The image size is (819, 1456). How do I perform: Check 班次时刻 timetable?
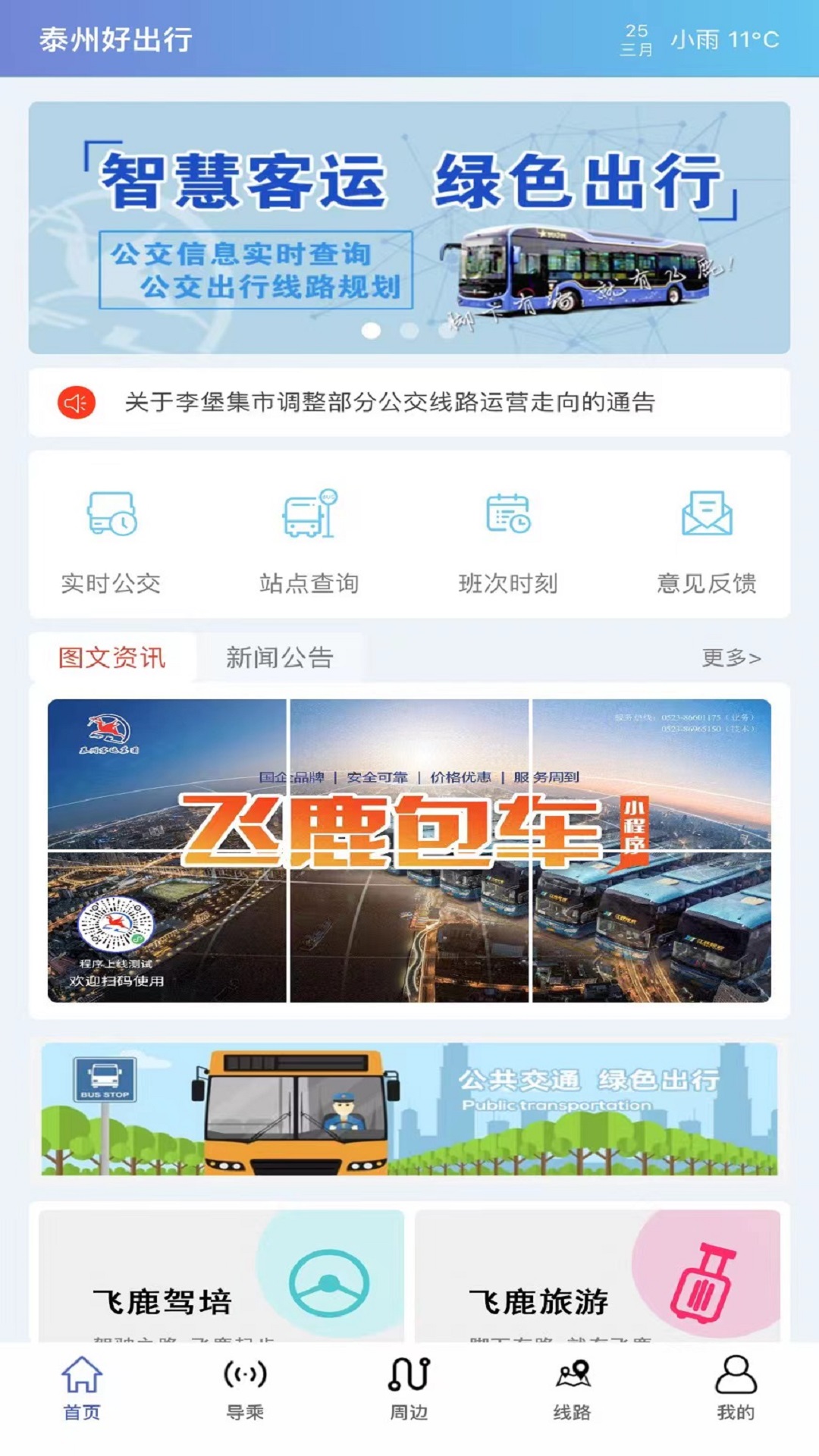(x=508, y=540)
